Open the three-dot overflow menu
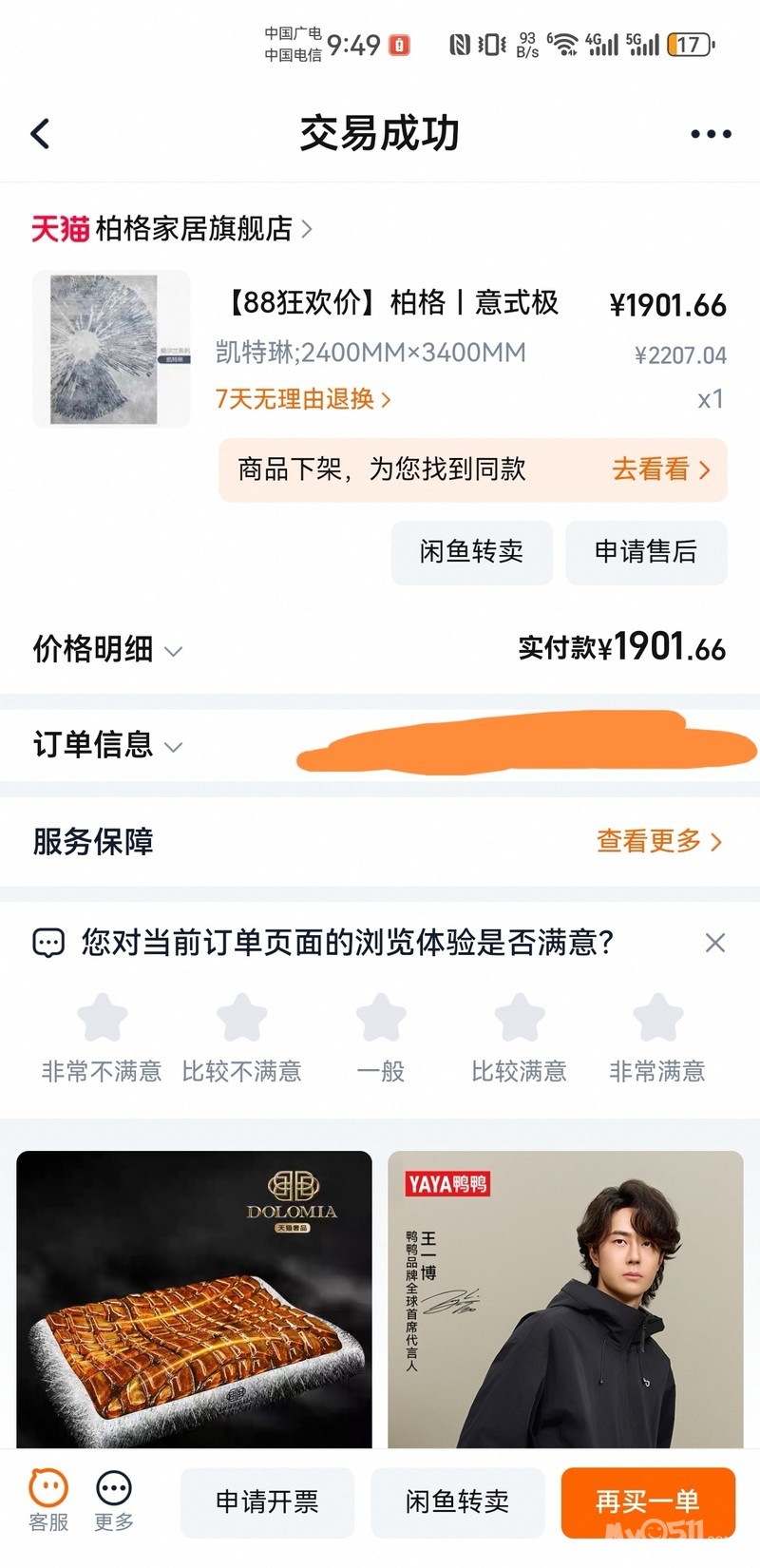 [x=711, y=134]
